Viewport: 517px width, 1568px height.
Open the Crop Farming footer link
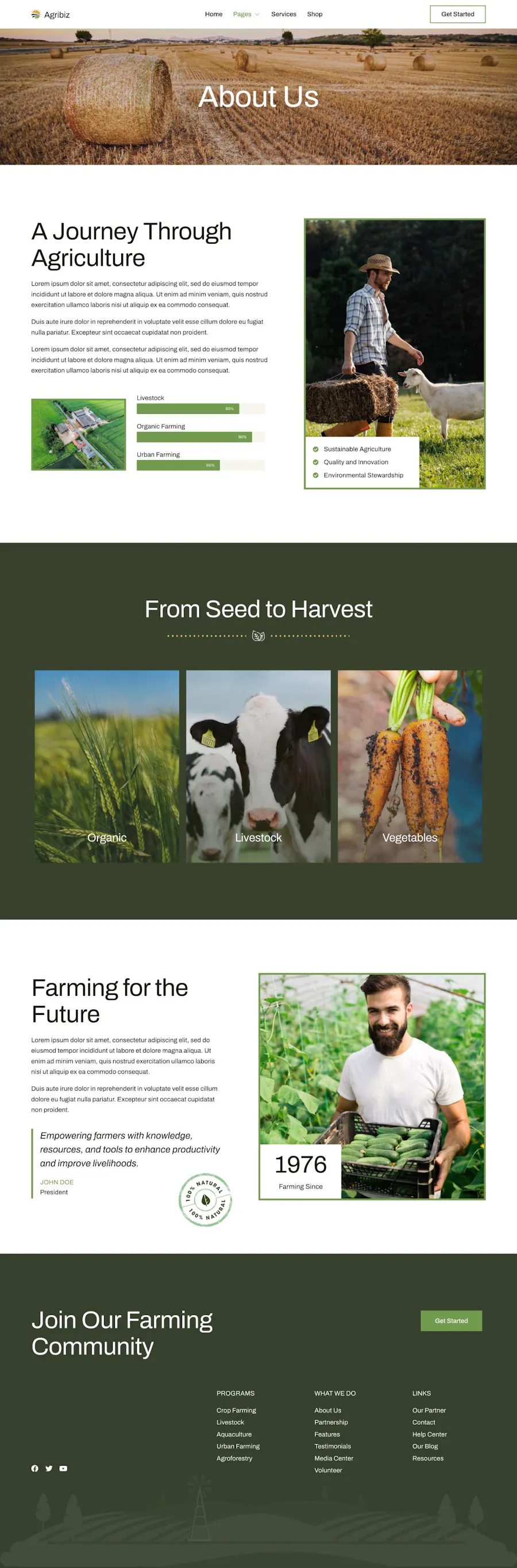coord(236,1410)
